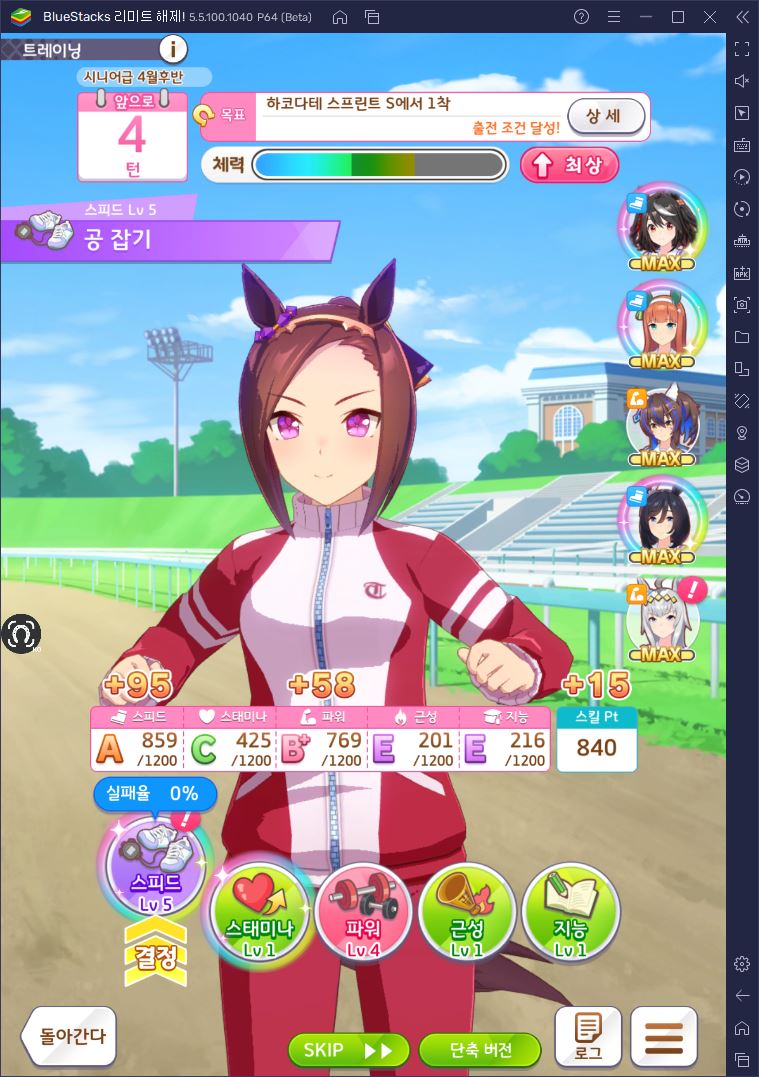Image resolution: width=759 pixels, height=1077 pixels.
Task: Go back with 돌아간다 button
Action: (x=70, y=1037)
